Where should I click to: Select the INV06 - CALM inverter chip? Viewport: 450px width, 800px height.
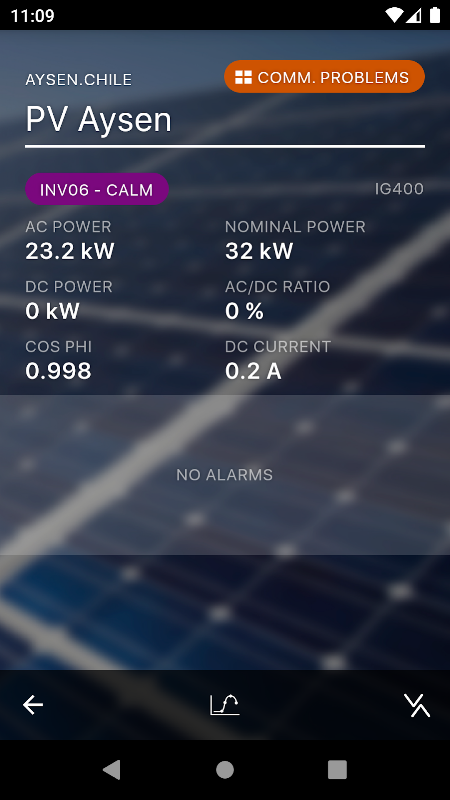coord(97,189)
